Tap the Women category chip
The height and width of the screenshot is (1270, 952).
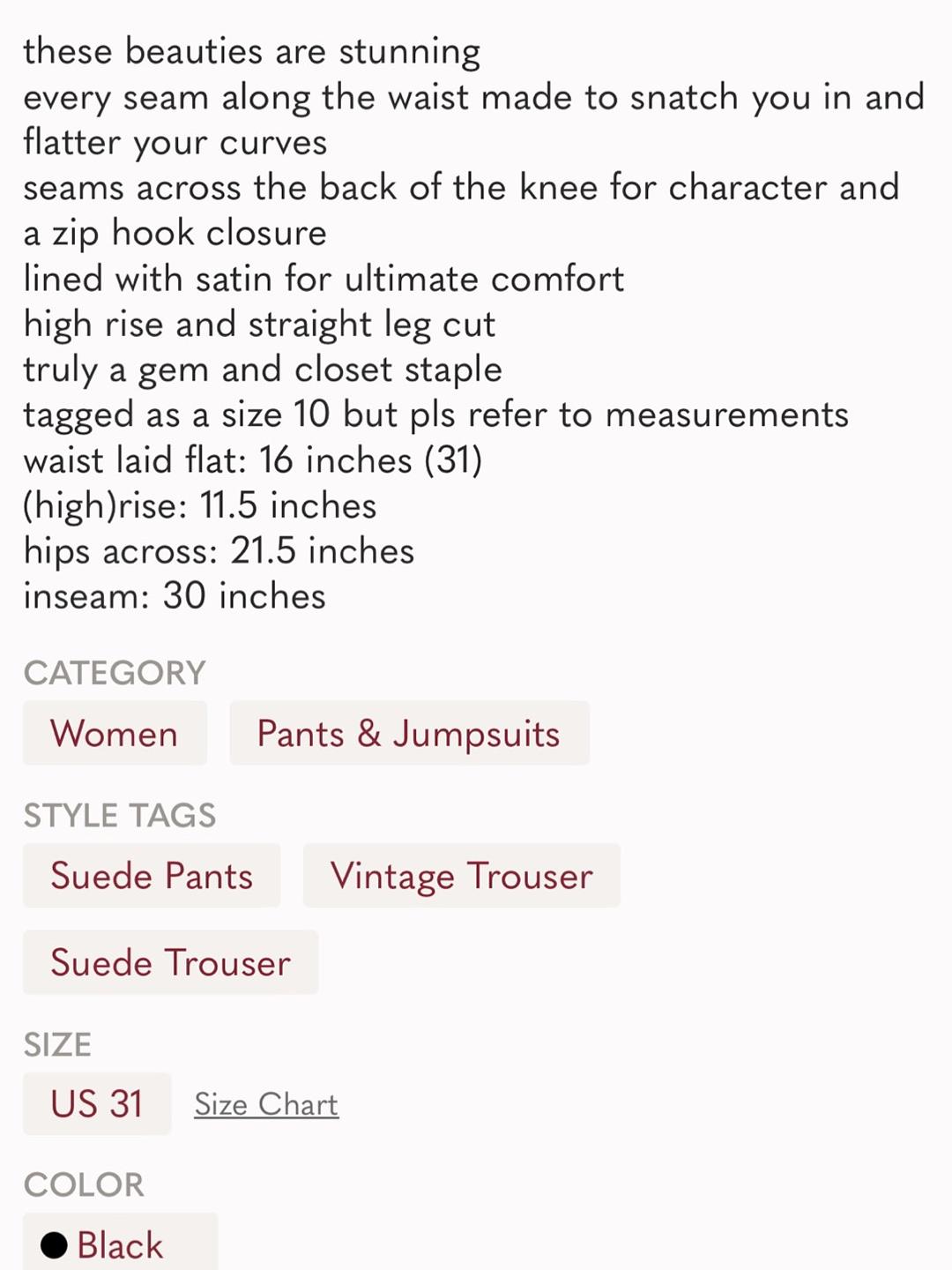click(115, 733)
